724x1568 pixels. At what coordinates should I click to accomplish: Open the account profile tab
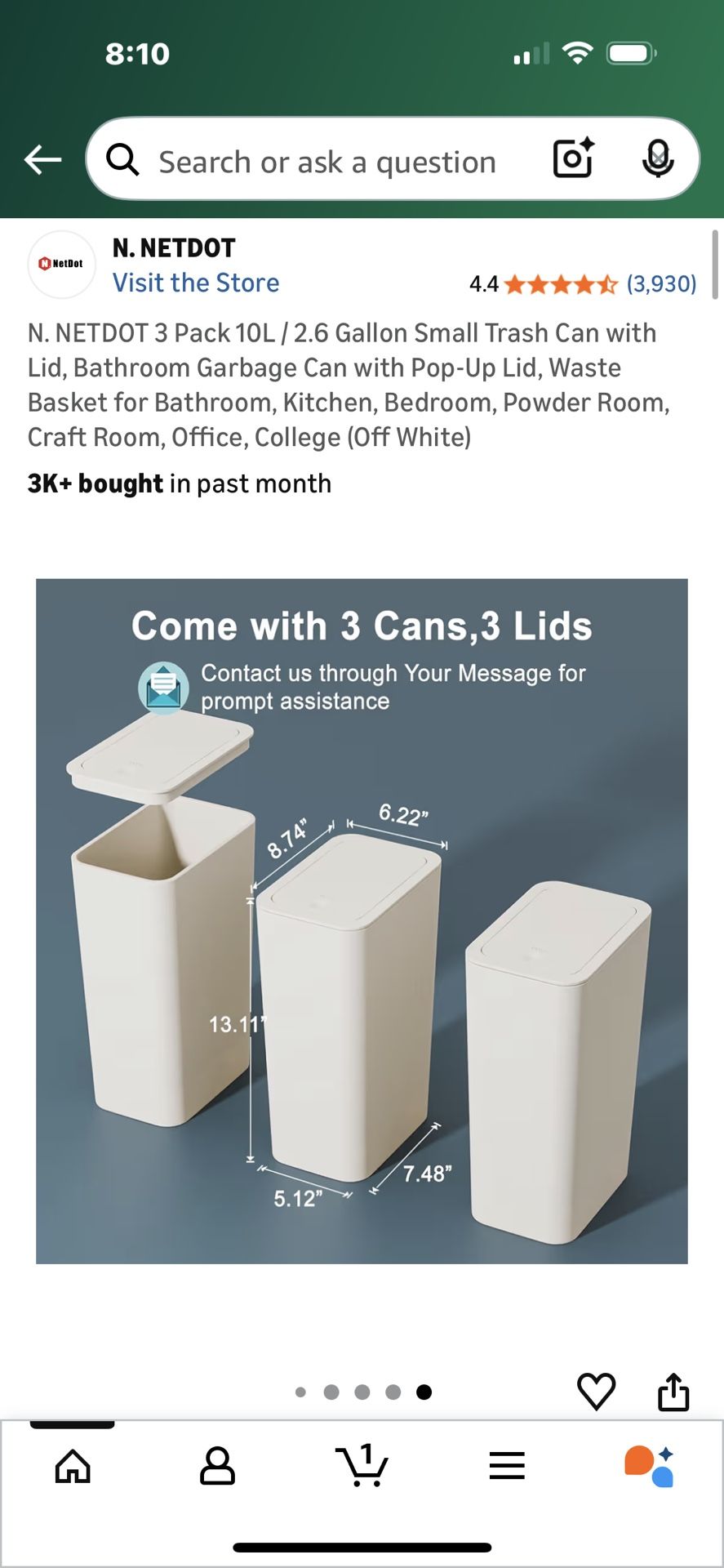tap(217, 1466)
